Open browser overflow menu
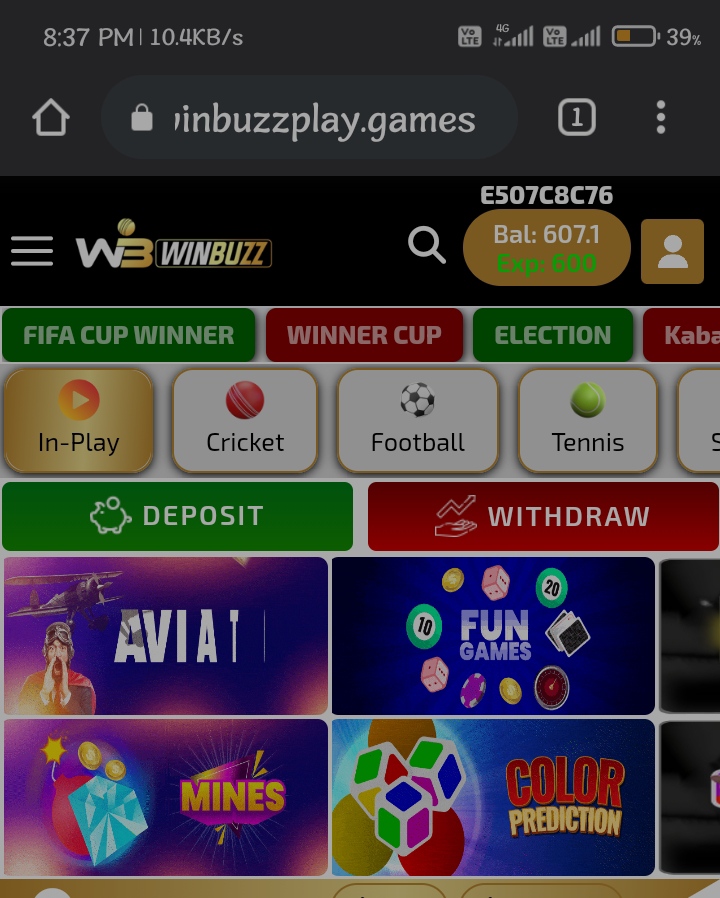This screenshot has height=898, width=720. [661, 118]
